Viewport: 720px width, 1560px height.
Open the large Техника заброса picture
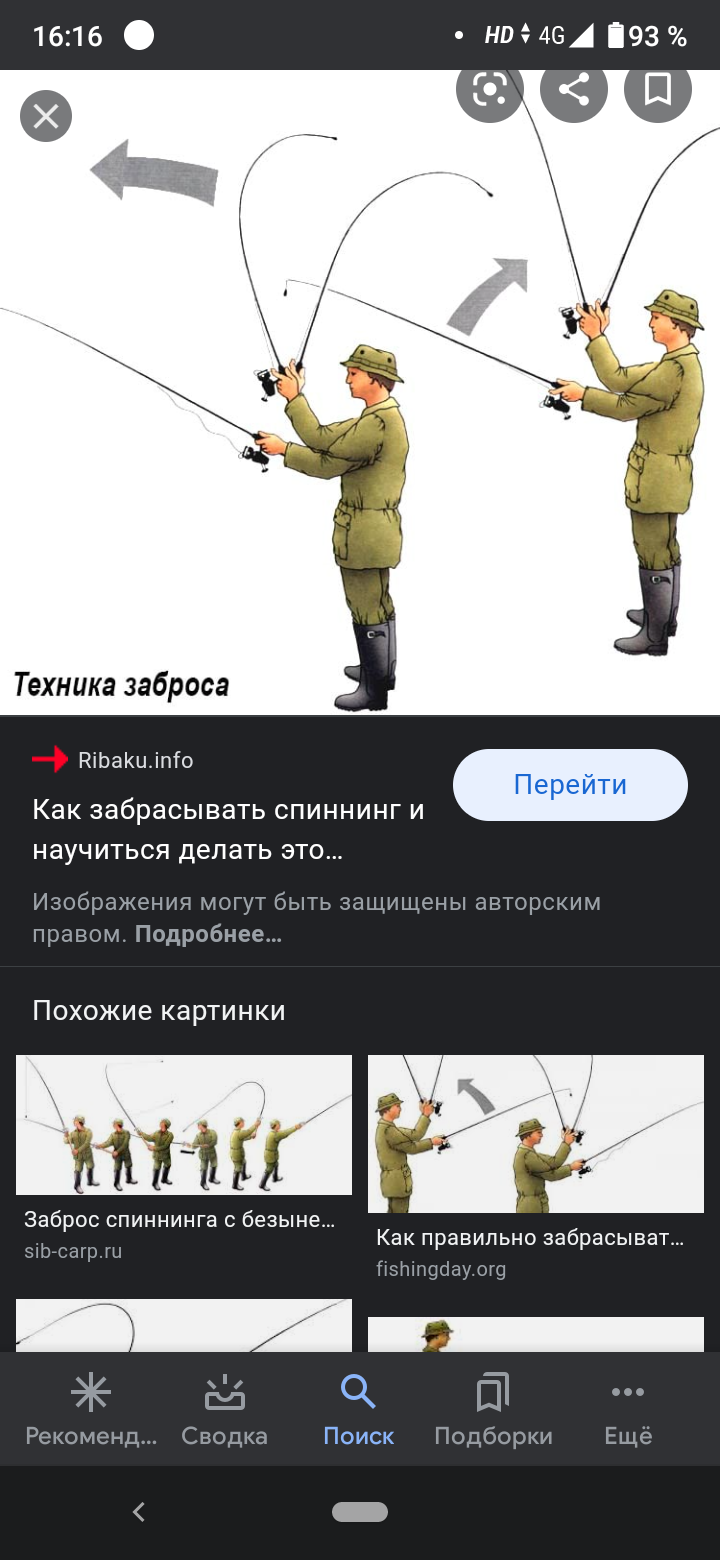[x=360, y=392]
